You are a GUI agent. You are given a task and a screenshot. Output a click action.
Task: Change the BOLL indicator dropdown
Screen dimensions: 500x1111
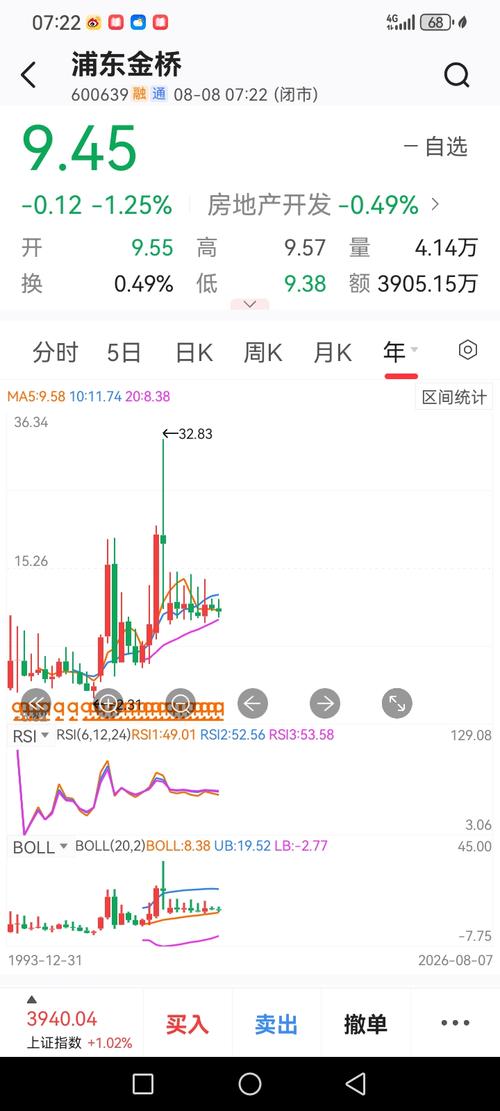click(x=40, y=847)
